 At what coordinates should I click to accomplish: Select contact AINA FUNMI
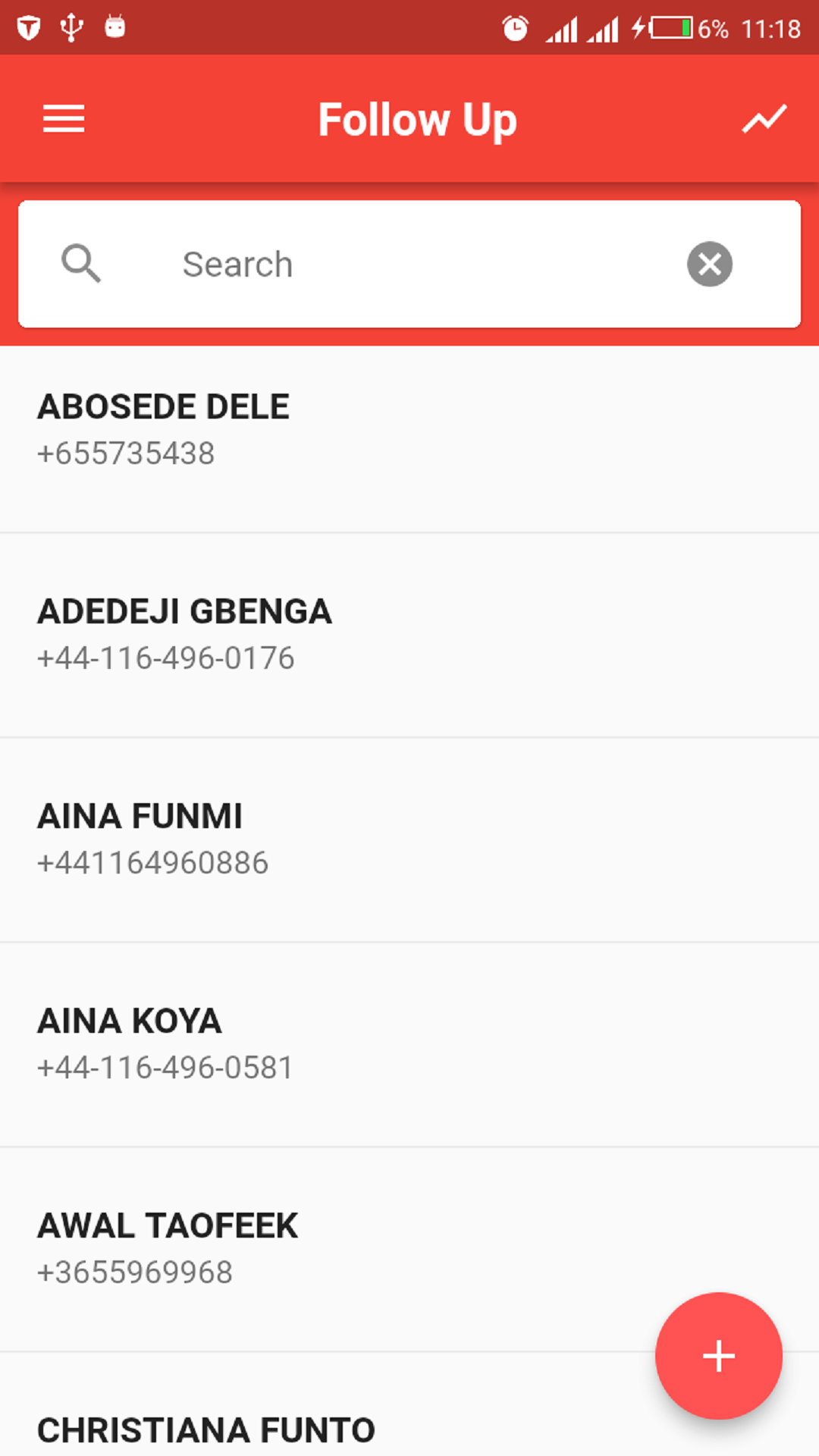(x=409, y=839)
